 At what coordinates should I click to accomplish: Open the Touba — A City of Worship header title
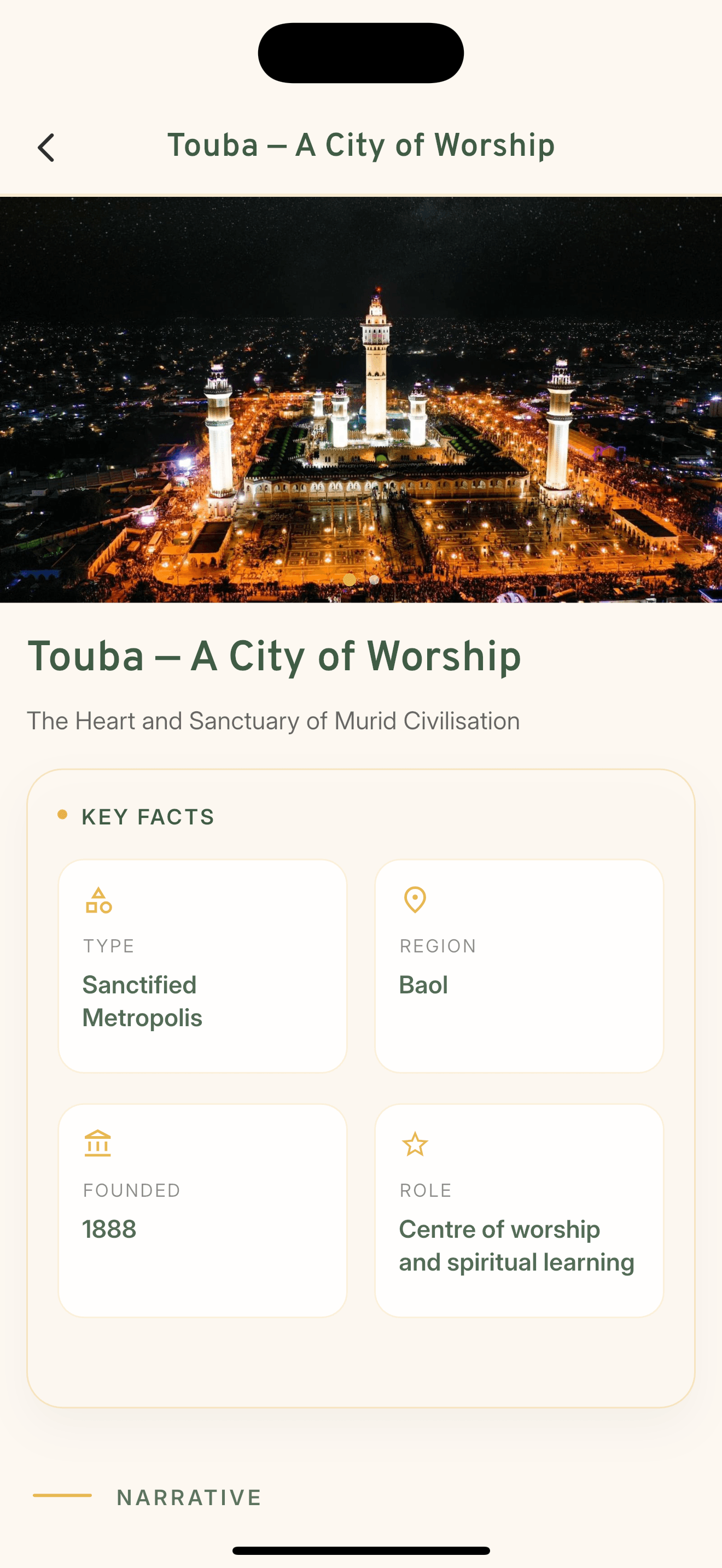[x=361, y=145]
